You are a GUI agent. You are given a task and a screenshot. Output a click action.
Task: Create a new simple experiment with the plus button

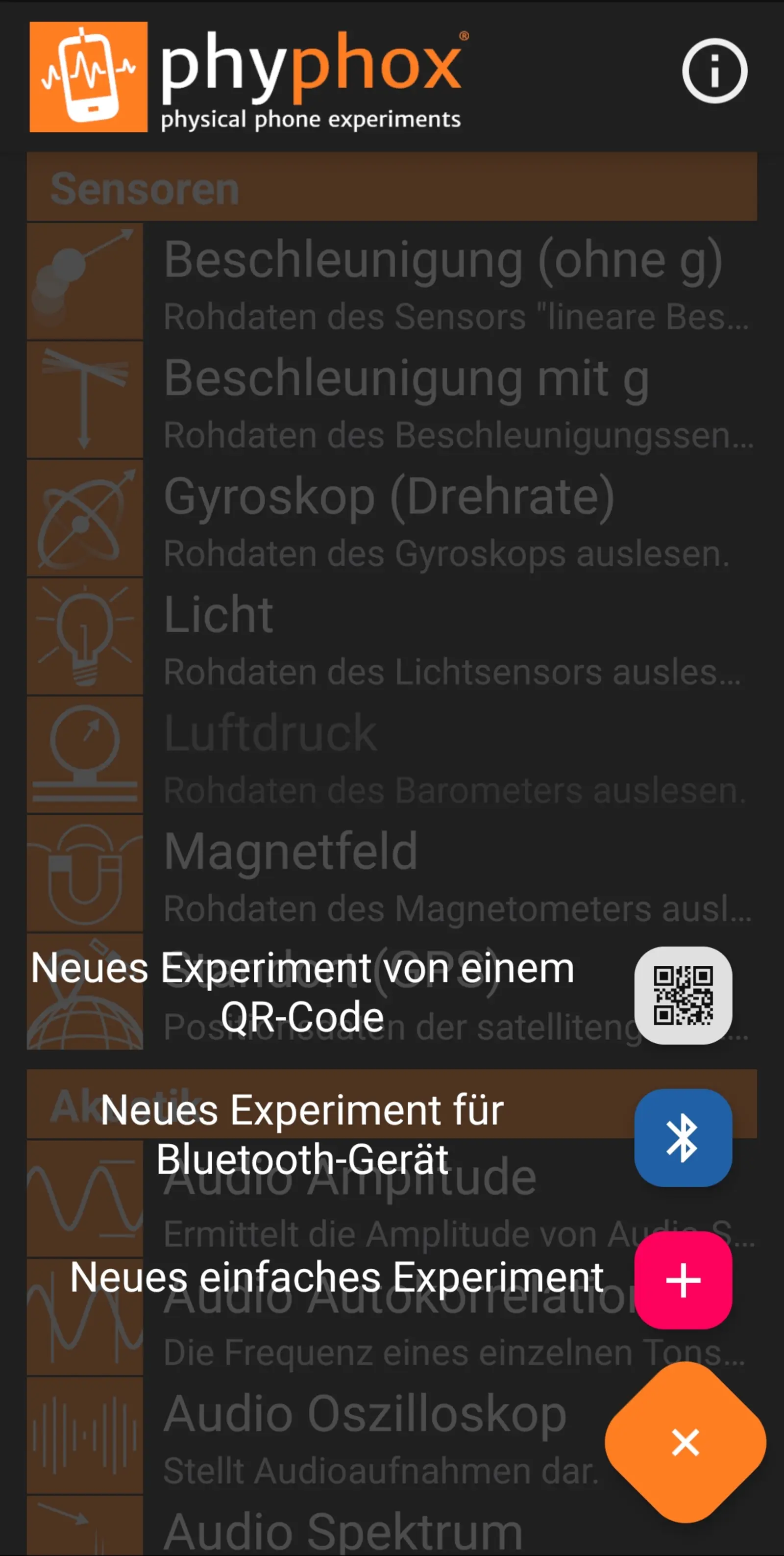[683, 1280]
